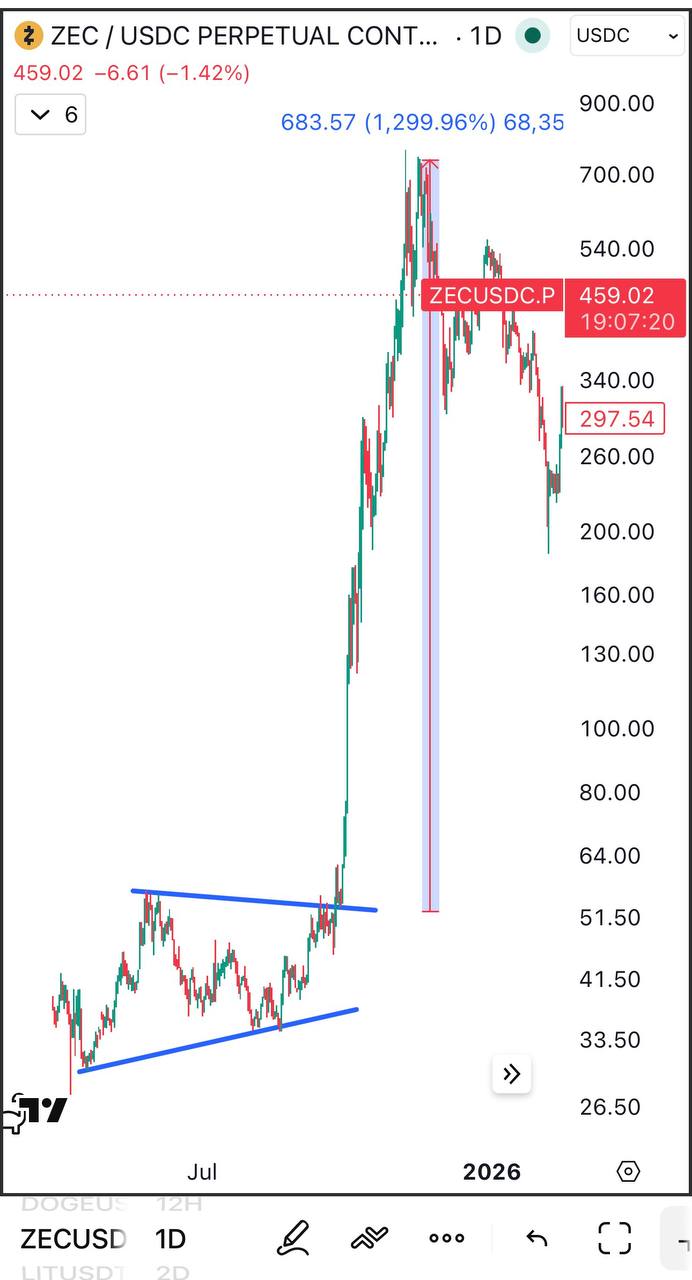The width and height of the screenshot is (692, 1280).
Task: Open the ZECUSD watchlist symbol selector
Action: click(x=73, y=1238)
